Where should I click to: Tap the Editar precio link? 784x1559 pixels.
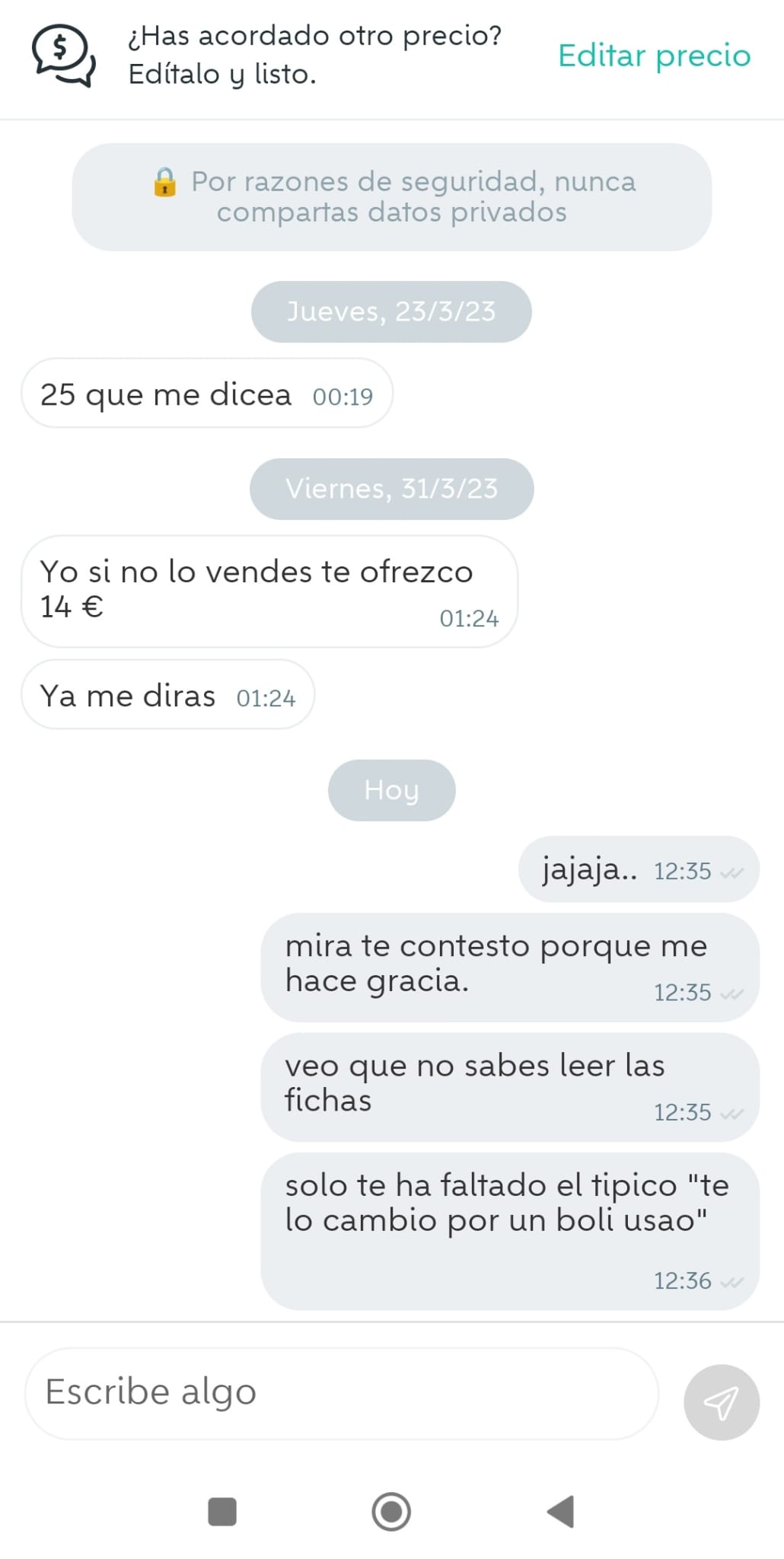[654, 56]
